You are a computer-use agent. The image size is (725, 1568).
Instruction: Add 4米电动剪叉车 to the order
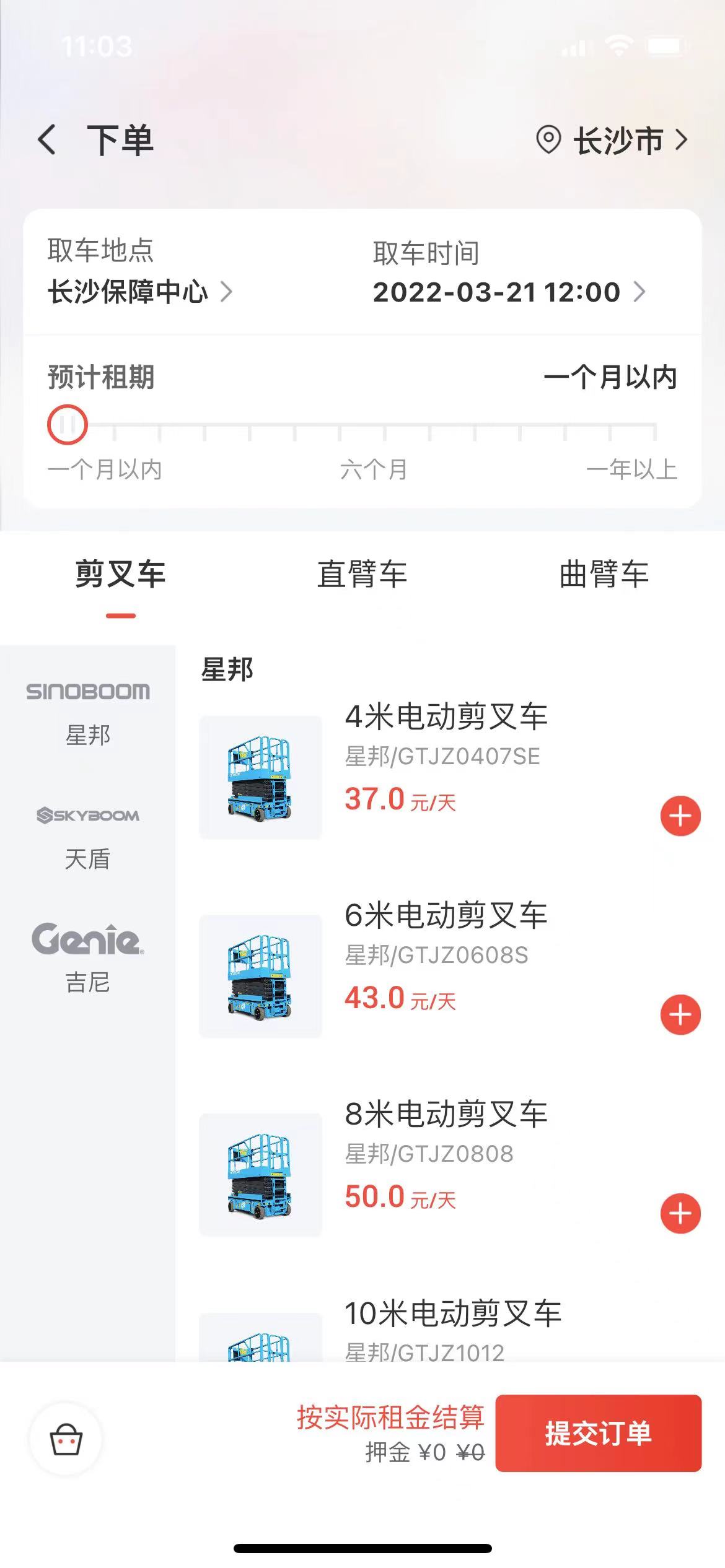680,816
